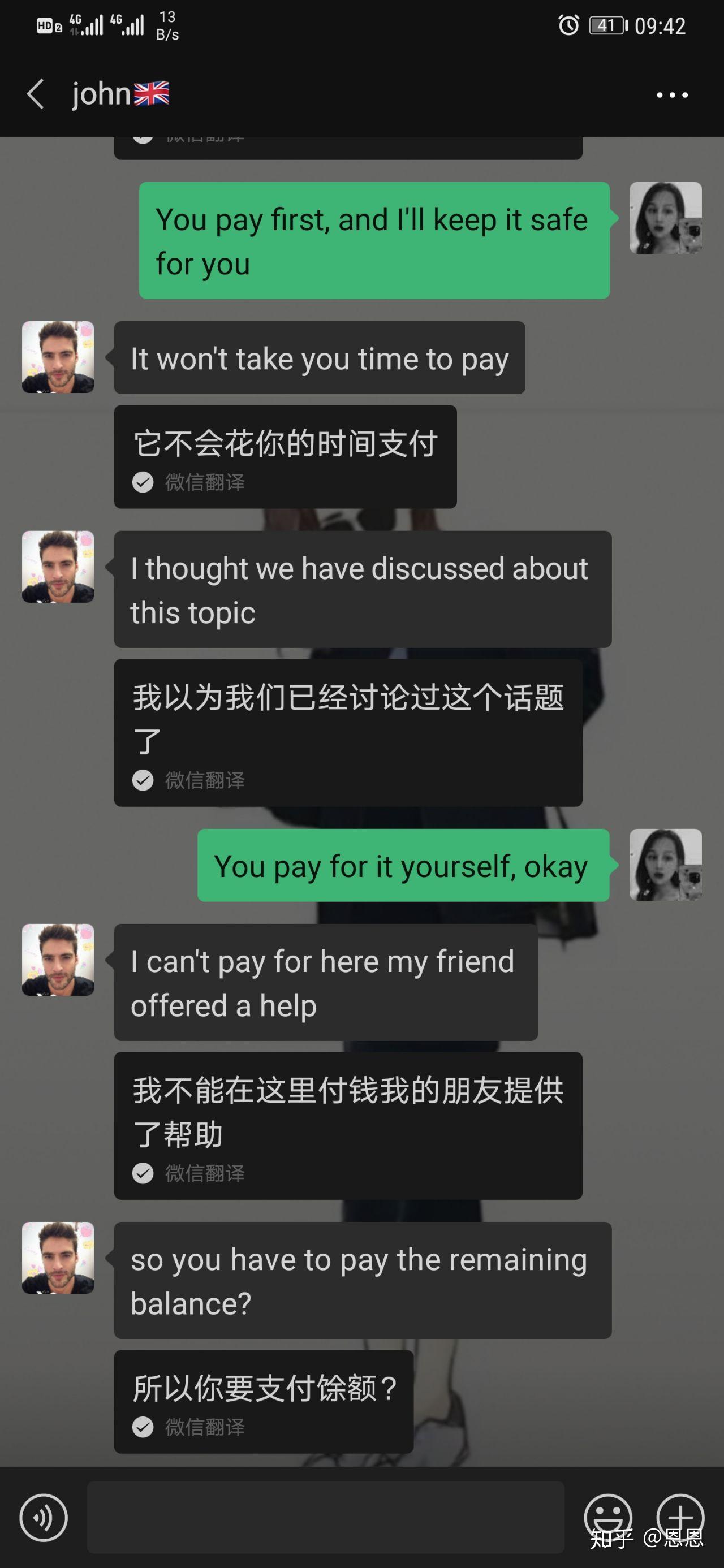Select the message 'You pay for it yourself, okay'
724x1568 pixels.
pos(402,867)
